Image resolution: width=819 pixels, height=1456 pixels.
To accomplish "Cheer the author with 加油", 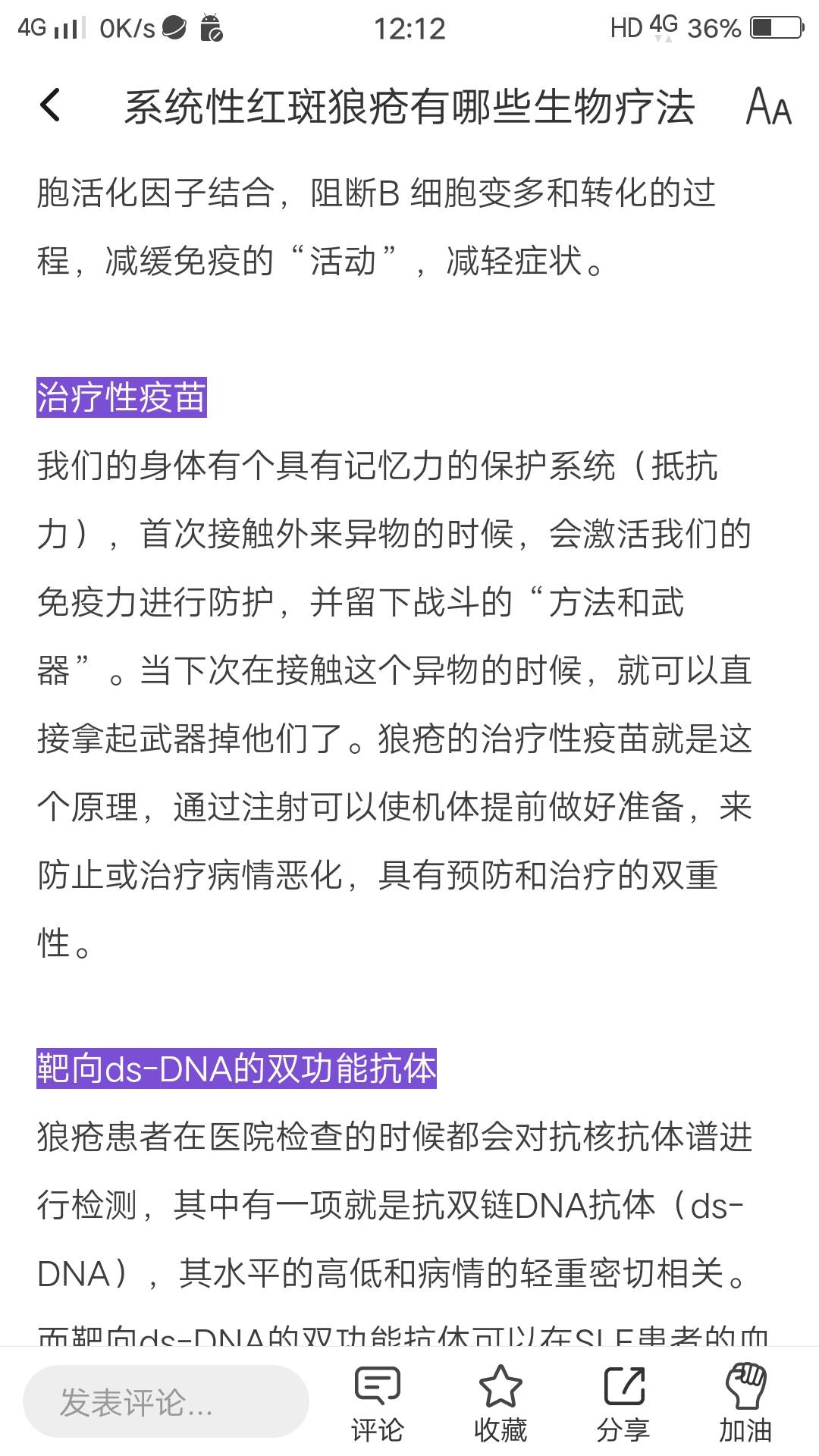I will tap(745, 1403).
